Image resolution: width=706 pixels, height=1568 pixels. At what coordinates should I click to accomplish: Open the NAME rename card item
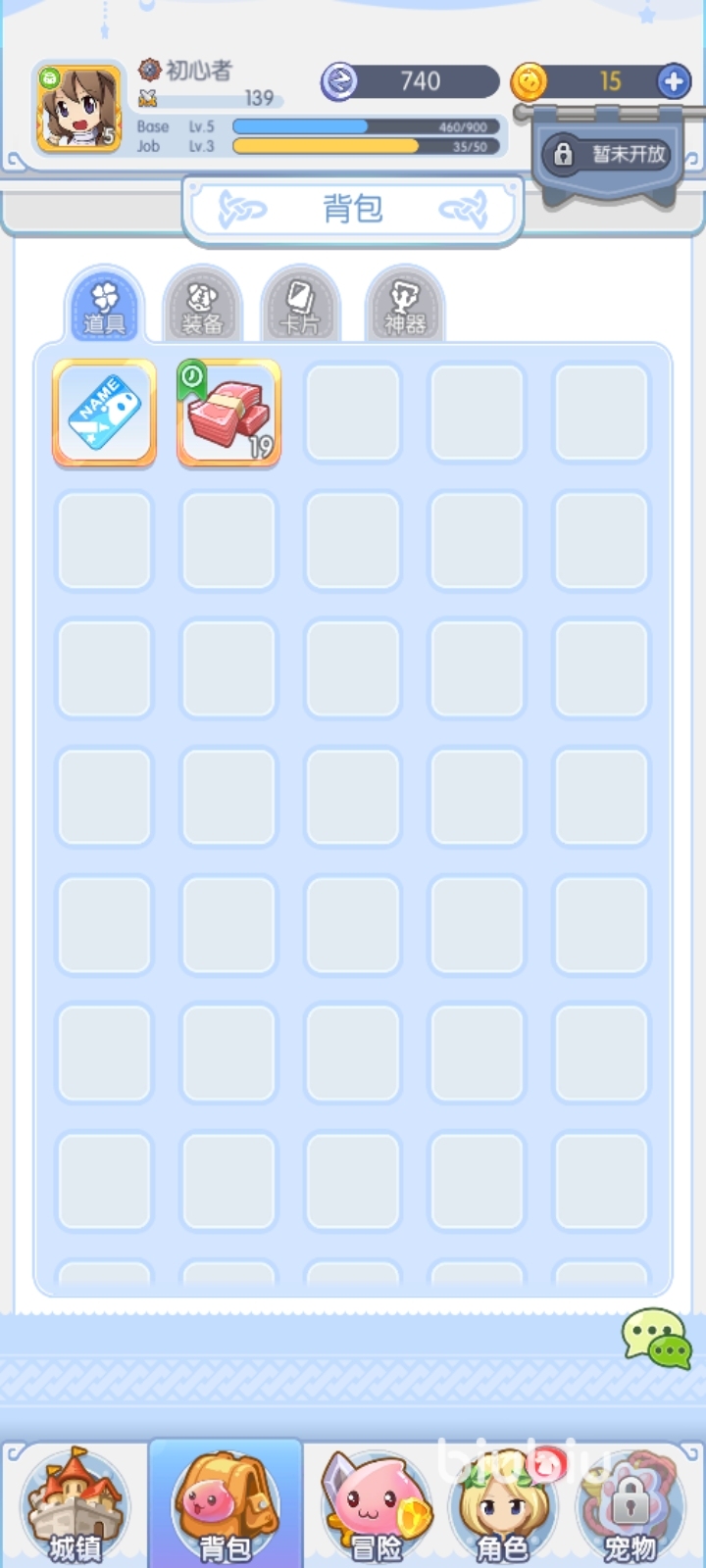pos(105,413)
